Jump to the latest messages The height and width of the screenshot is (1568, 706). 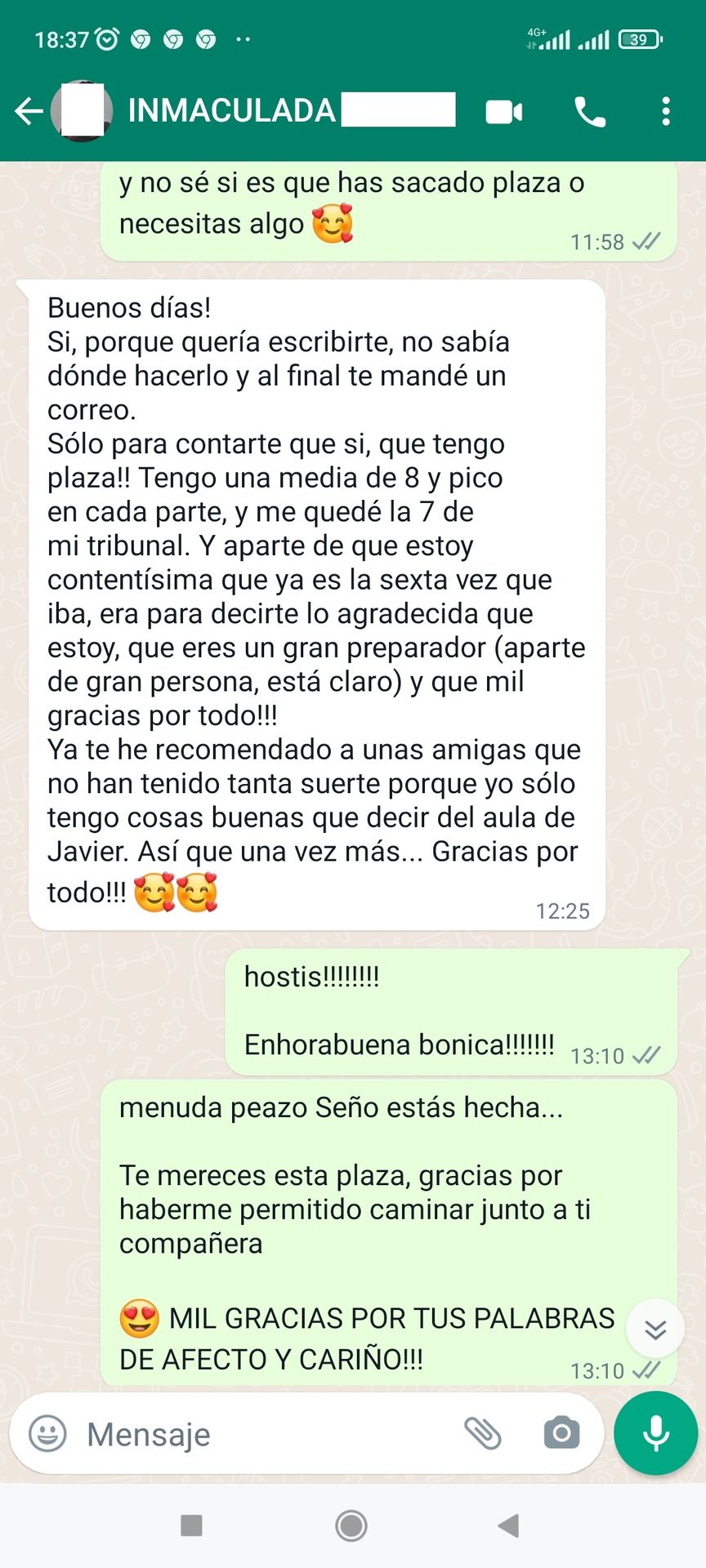[655, 1329]
